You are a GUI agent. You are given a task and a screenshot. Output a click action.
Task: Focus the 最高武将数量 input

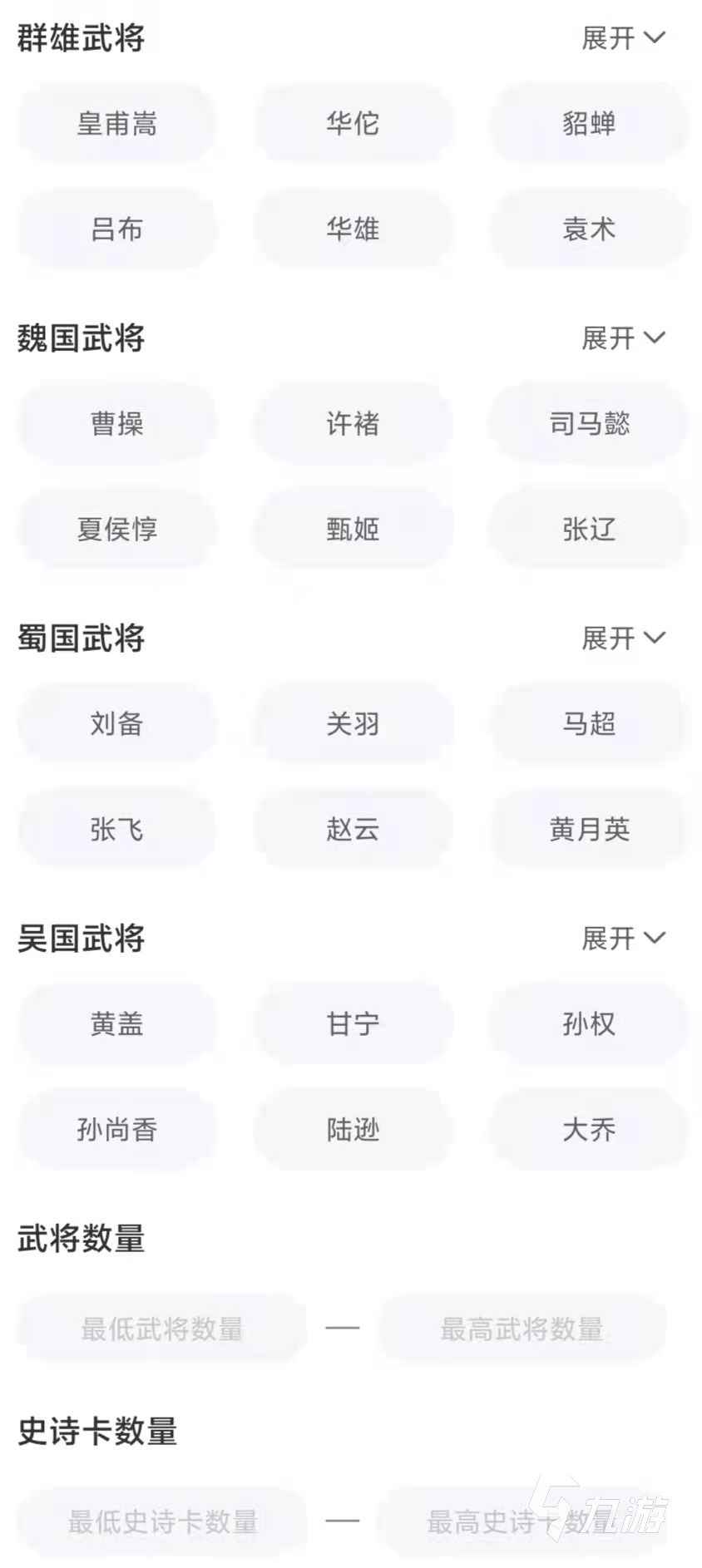tap(522, 1329)
